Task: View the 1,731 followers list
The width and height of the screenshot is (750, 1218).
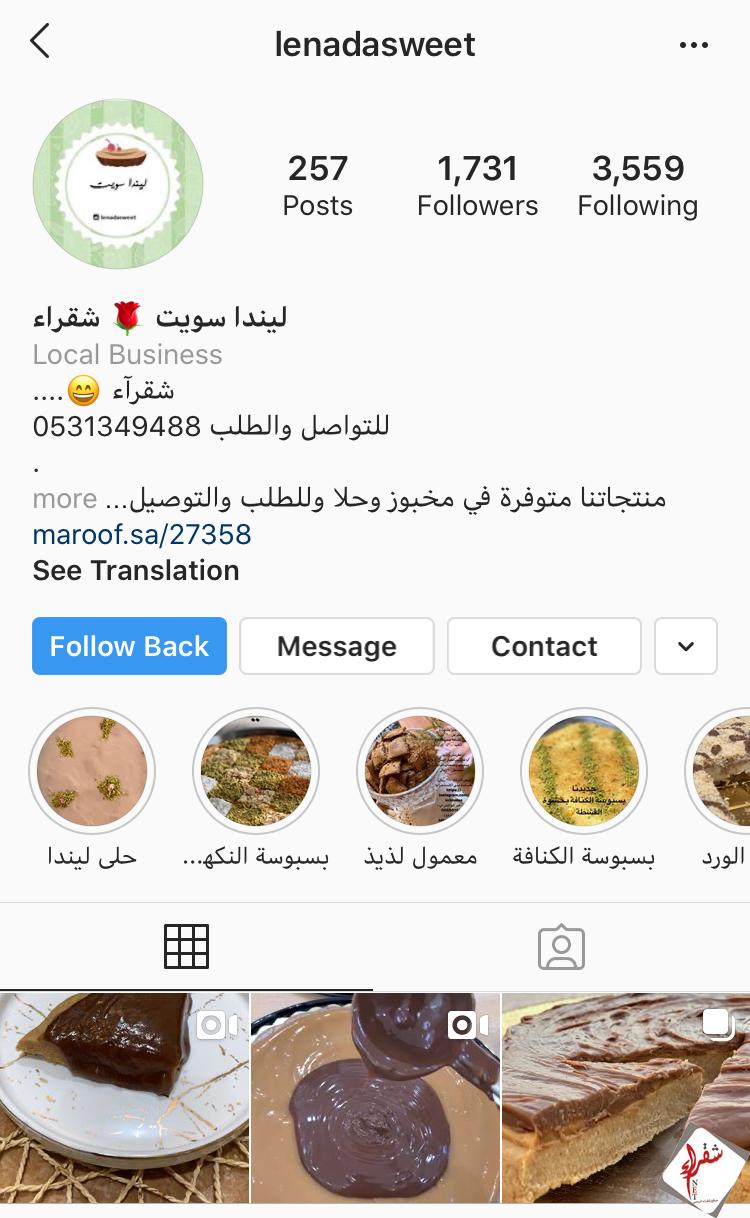Action: click(x=477, y=186)
